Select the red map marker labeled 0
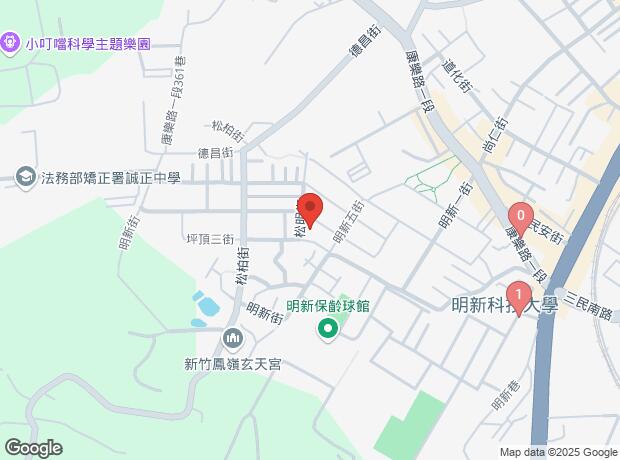The width and height of the screenshot is (620, 460). coord(521,219)
